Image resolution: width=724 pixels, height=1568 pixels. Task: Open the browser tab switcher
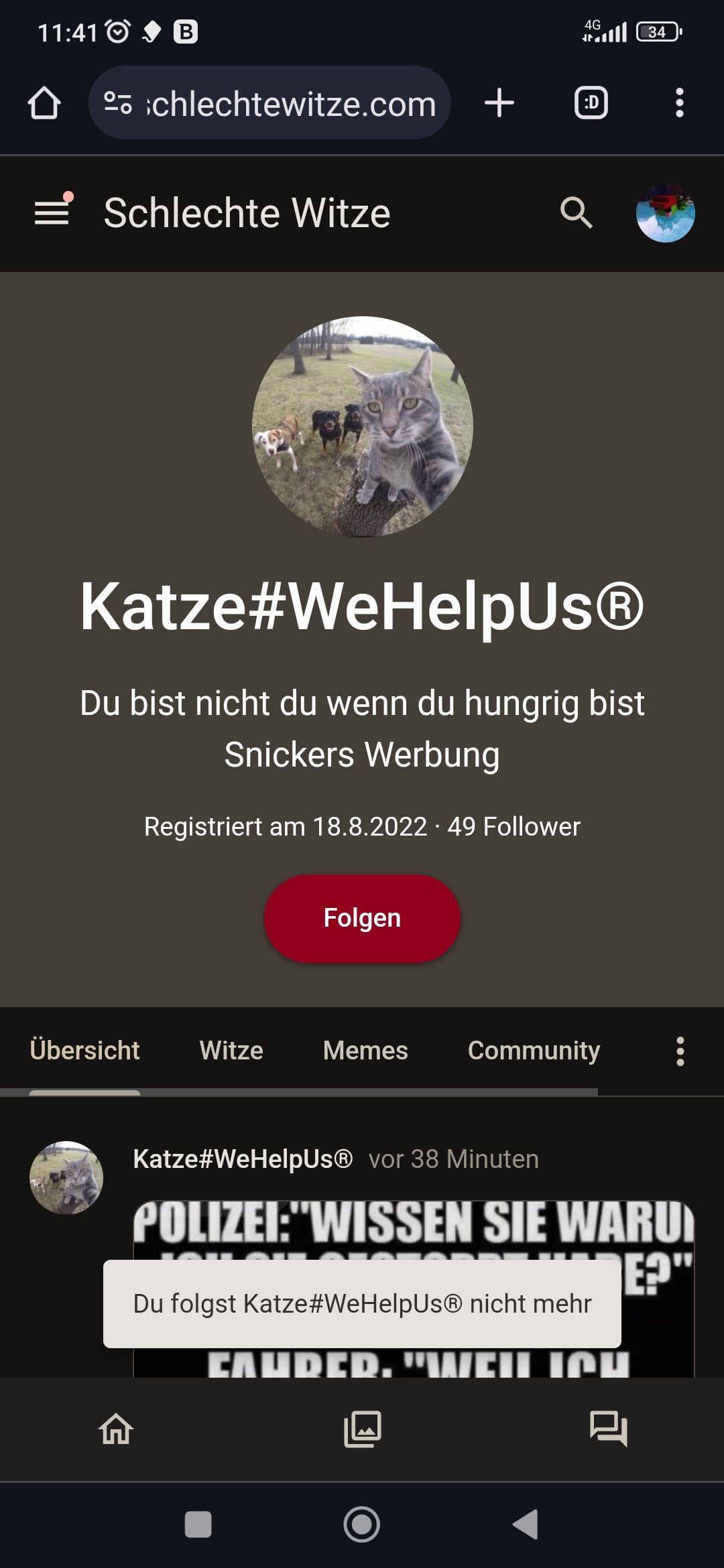(x=591, y=103)
